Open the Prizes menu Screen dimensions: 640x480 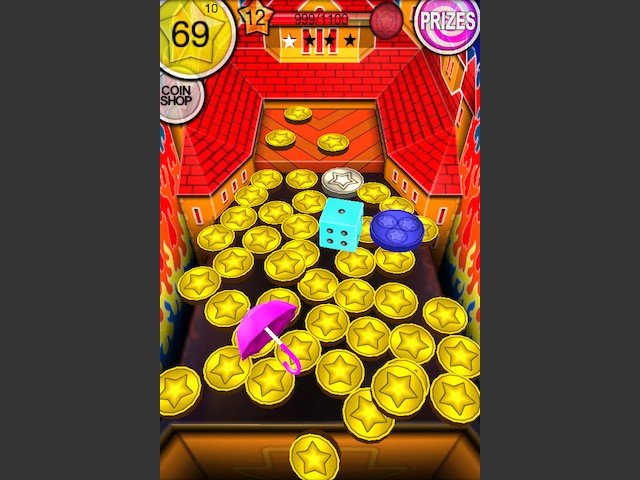click(447, 22)
